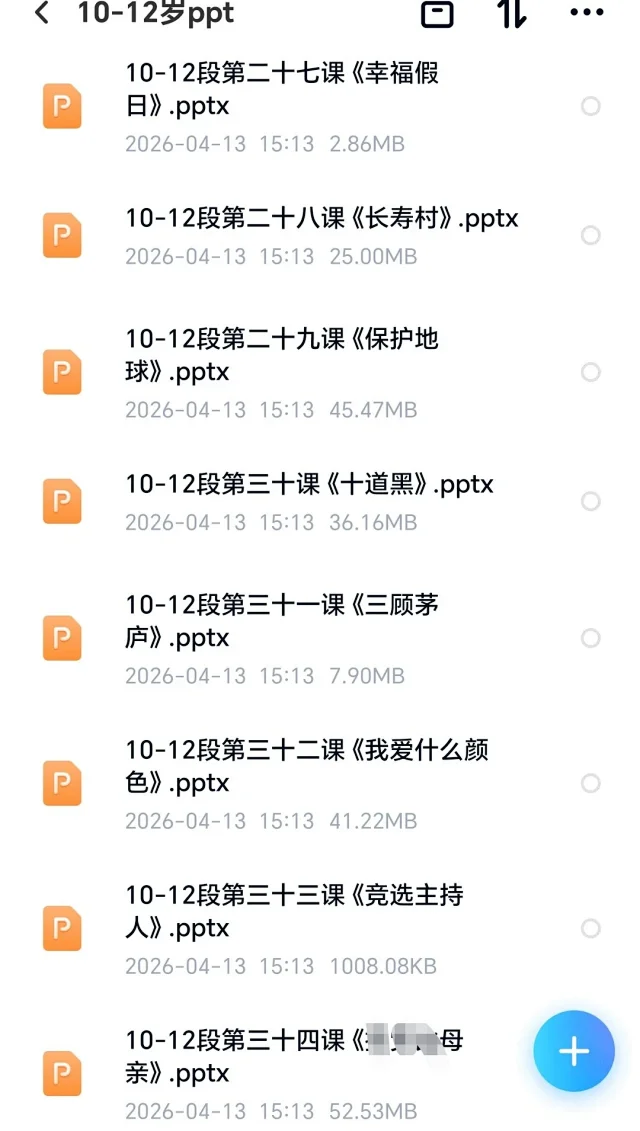Viewport: 640px width, 1131px height.
Task: Tap the square view-mode icon
Action: 437,14
